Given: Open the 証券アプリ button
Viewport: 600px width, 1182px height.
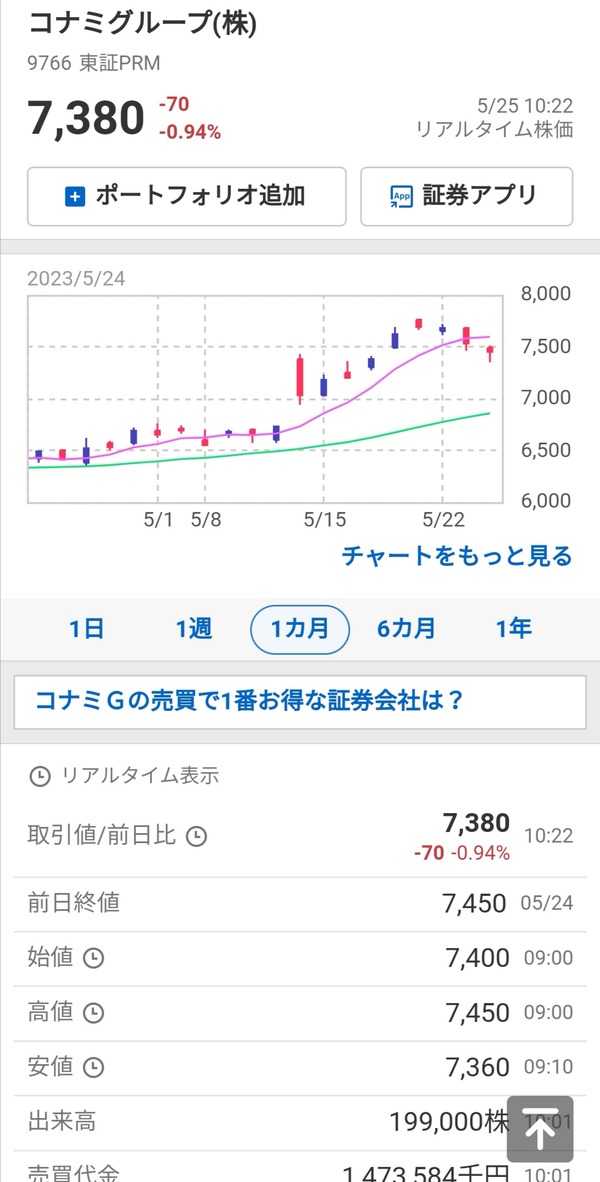Looking at the screenshot, I should pyautogui.click(x=467, y=197).
